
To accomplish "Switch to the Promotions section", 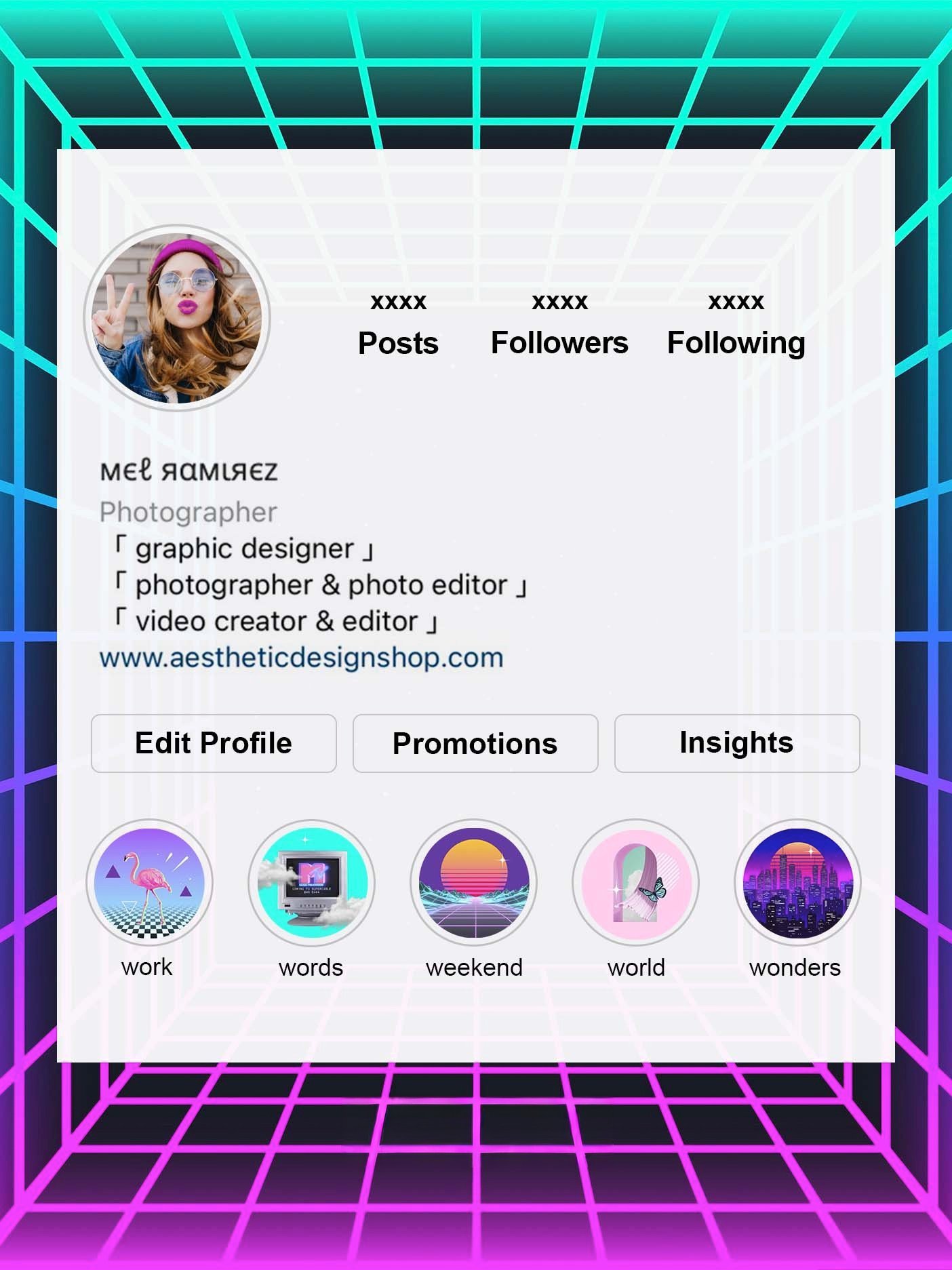I will pos(474,744).
